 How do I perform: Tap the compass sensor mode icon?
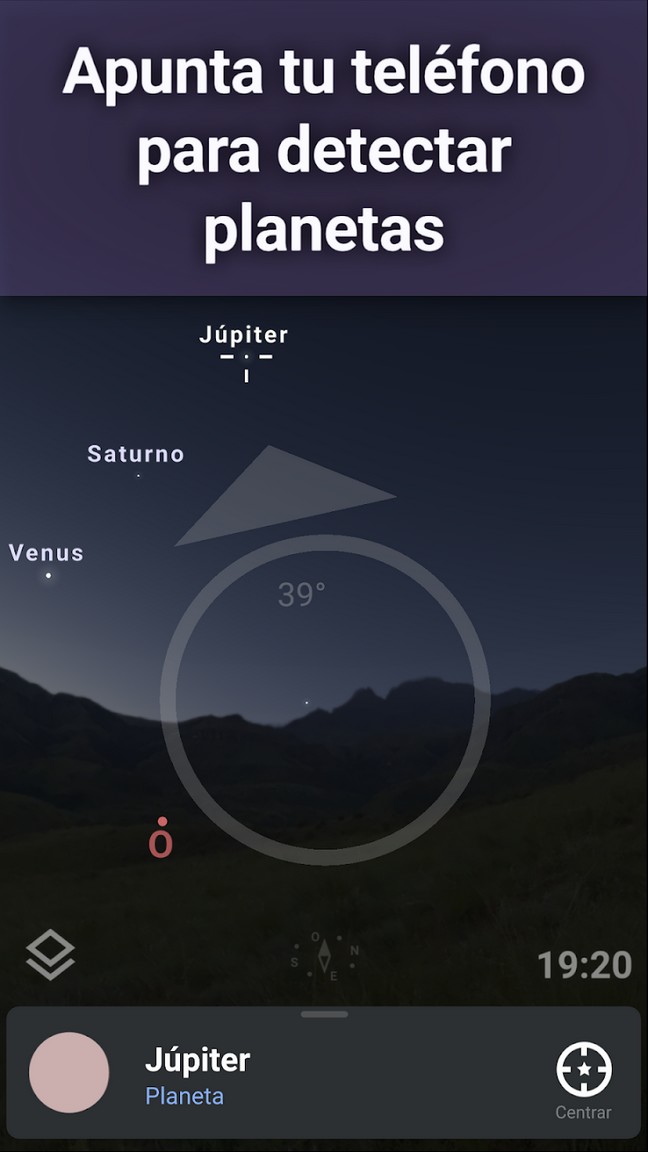(324, 957)
